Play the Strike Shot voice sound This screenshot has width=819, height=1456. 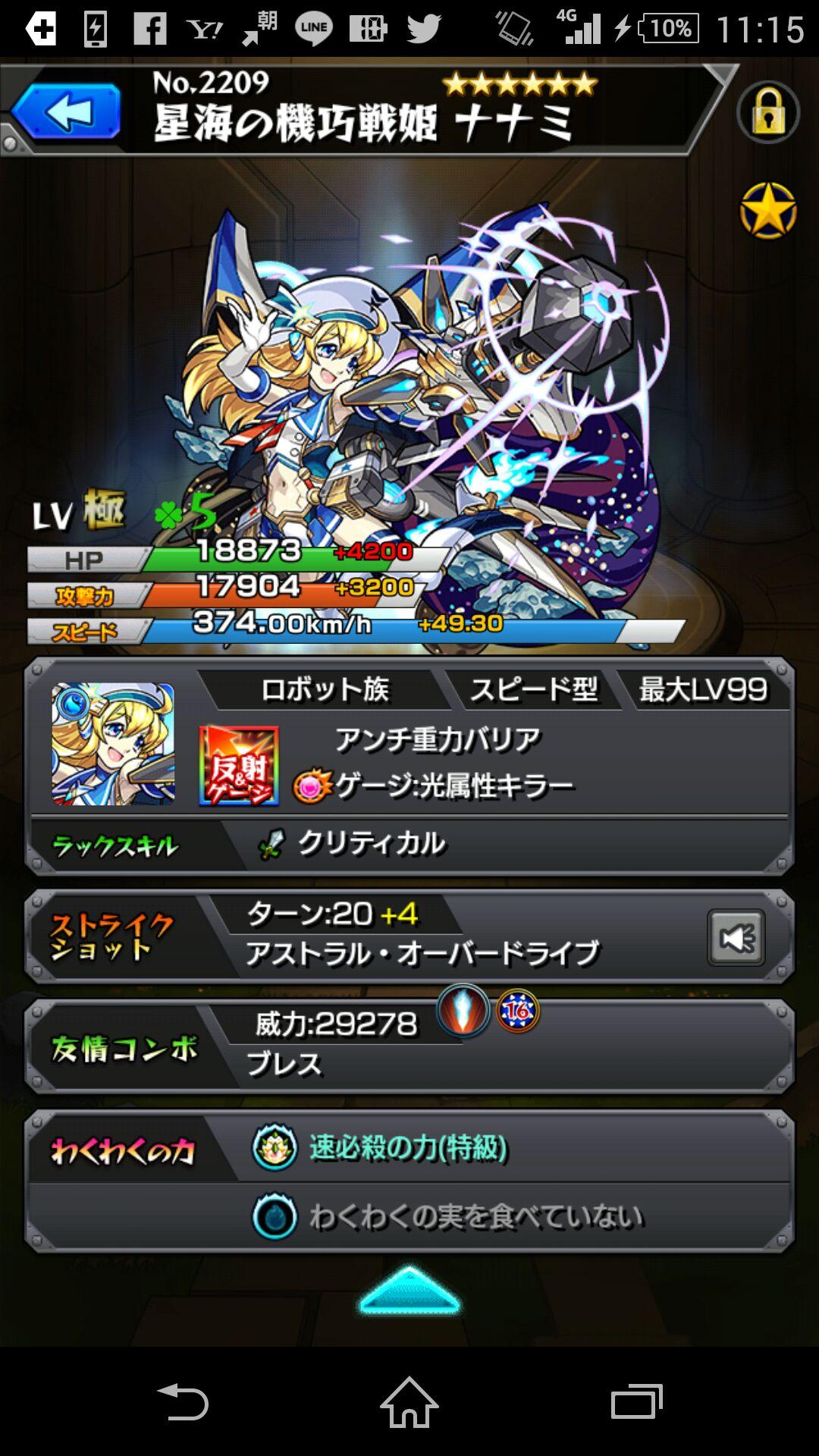pyautogui.click(x=736, y=937)
